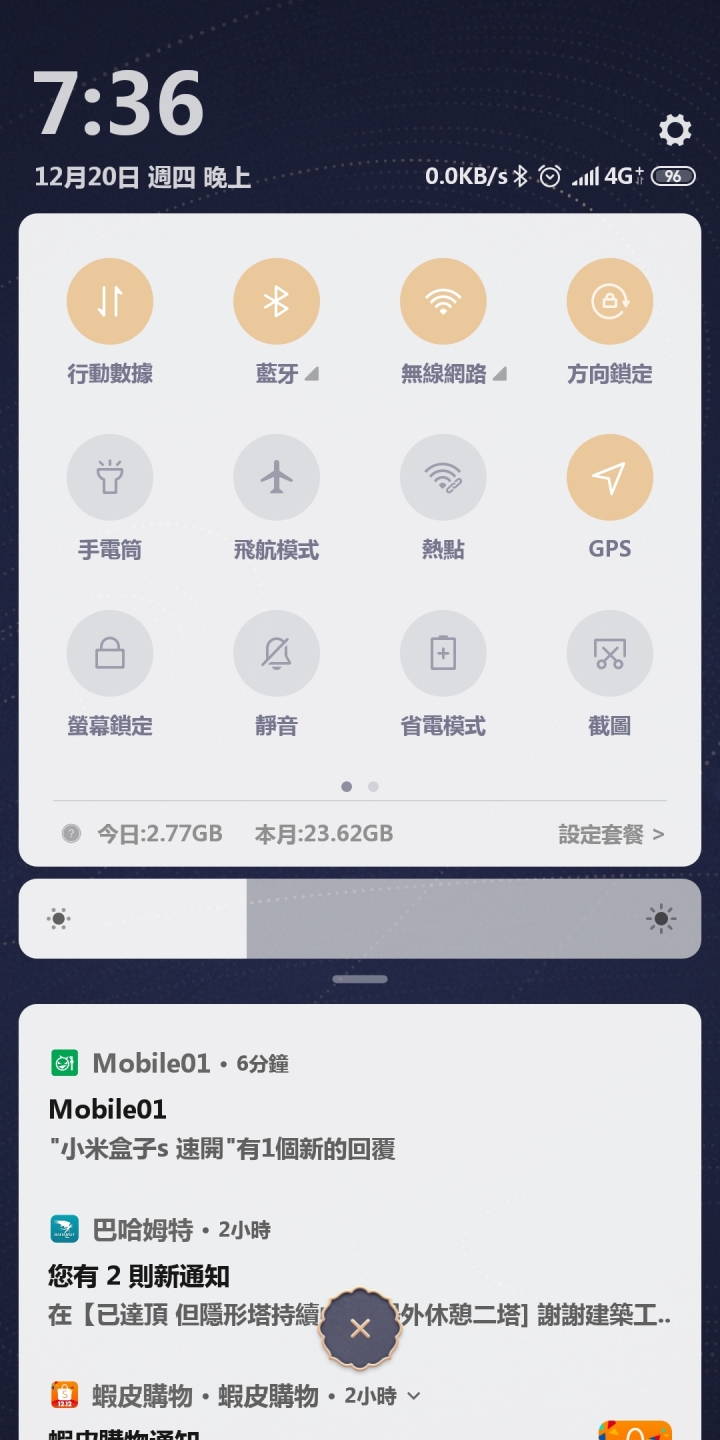
Task: Disable 無線網路 Wi-Fi
Action: click(443, 301)
